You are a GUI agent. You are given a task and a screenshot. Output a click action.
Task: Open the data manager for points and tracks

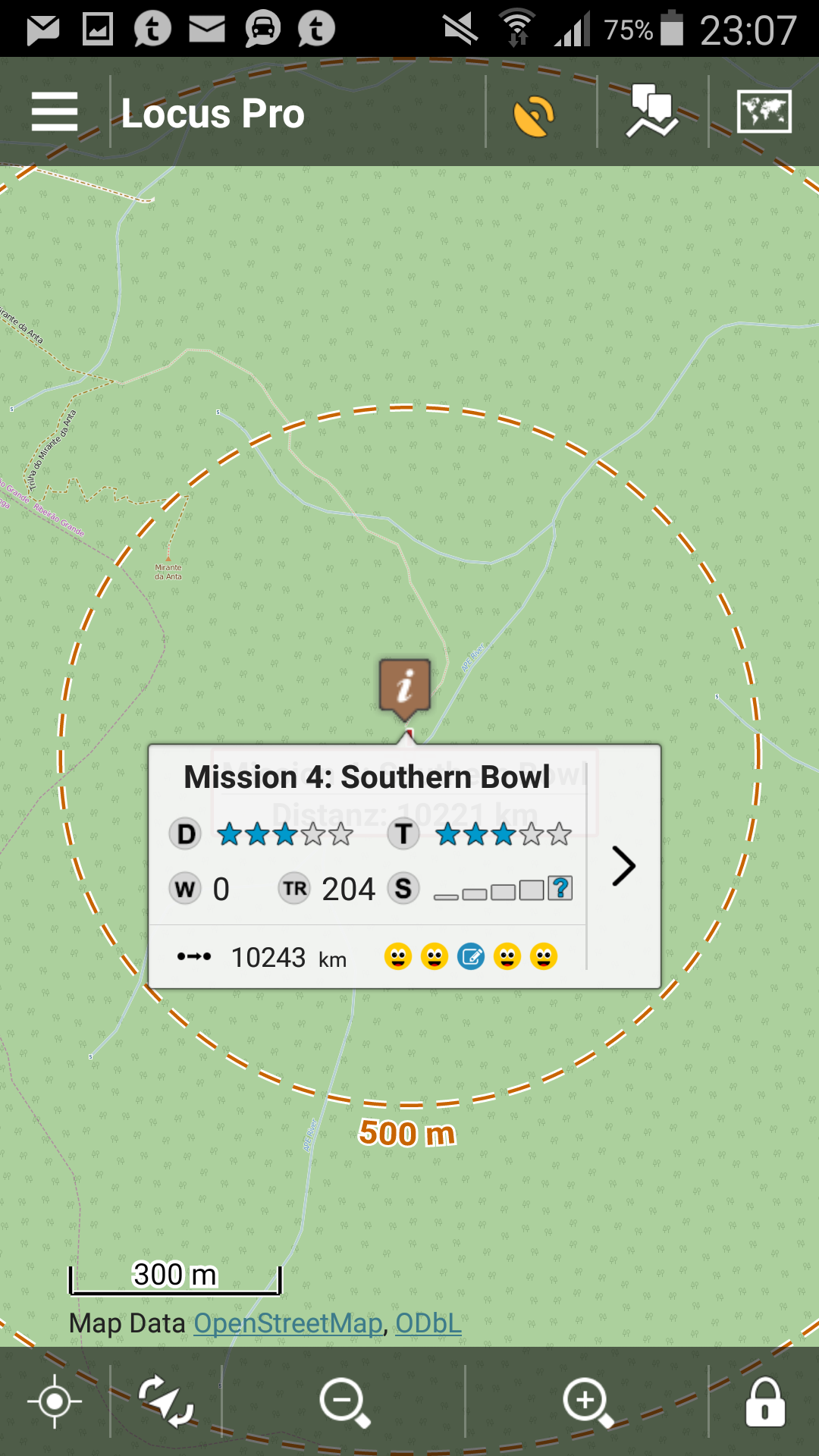tap(651, 112)
